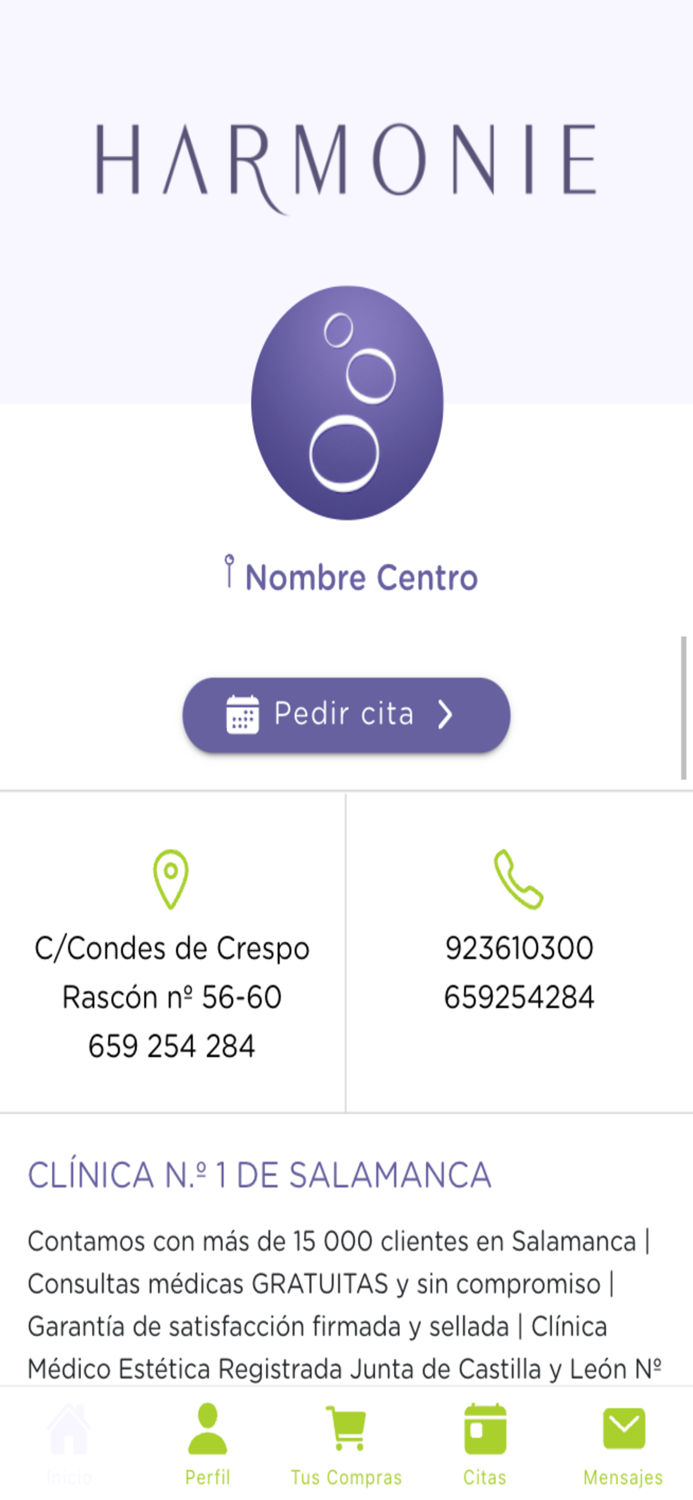Open Tus Compras tab
Screen dimensions: 693x1500
[x=346, y=1443]
